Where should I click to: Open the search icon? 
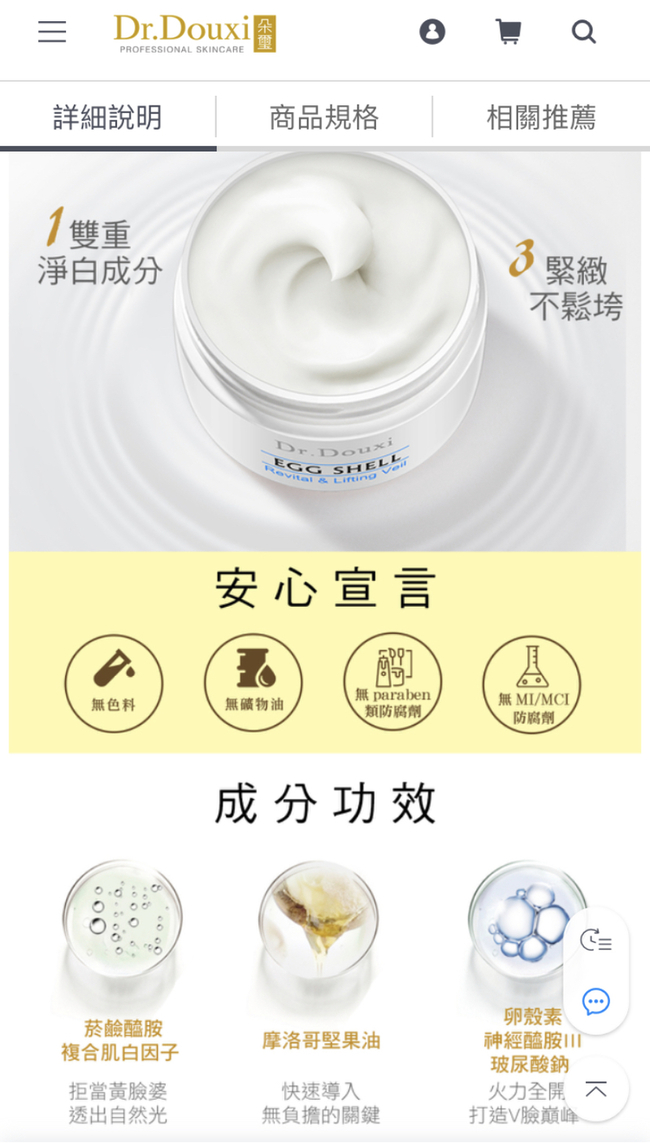(584, 32)
